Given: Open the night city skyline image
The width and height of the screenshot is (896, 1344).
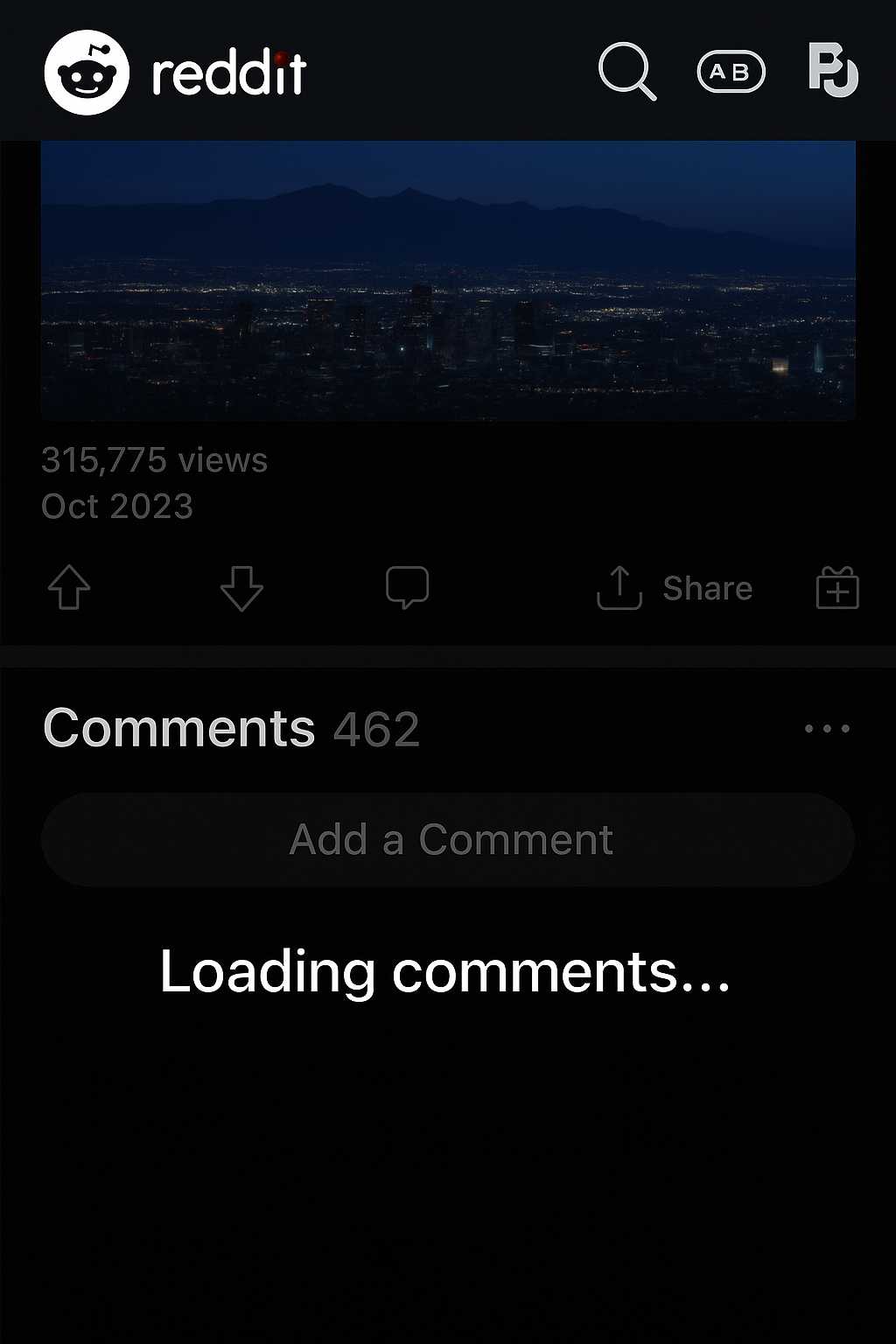Looking at the screenshot, I should tap(448, 280).
